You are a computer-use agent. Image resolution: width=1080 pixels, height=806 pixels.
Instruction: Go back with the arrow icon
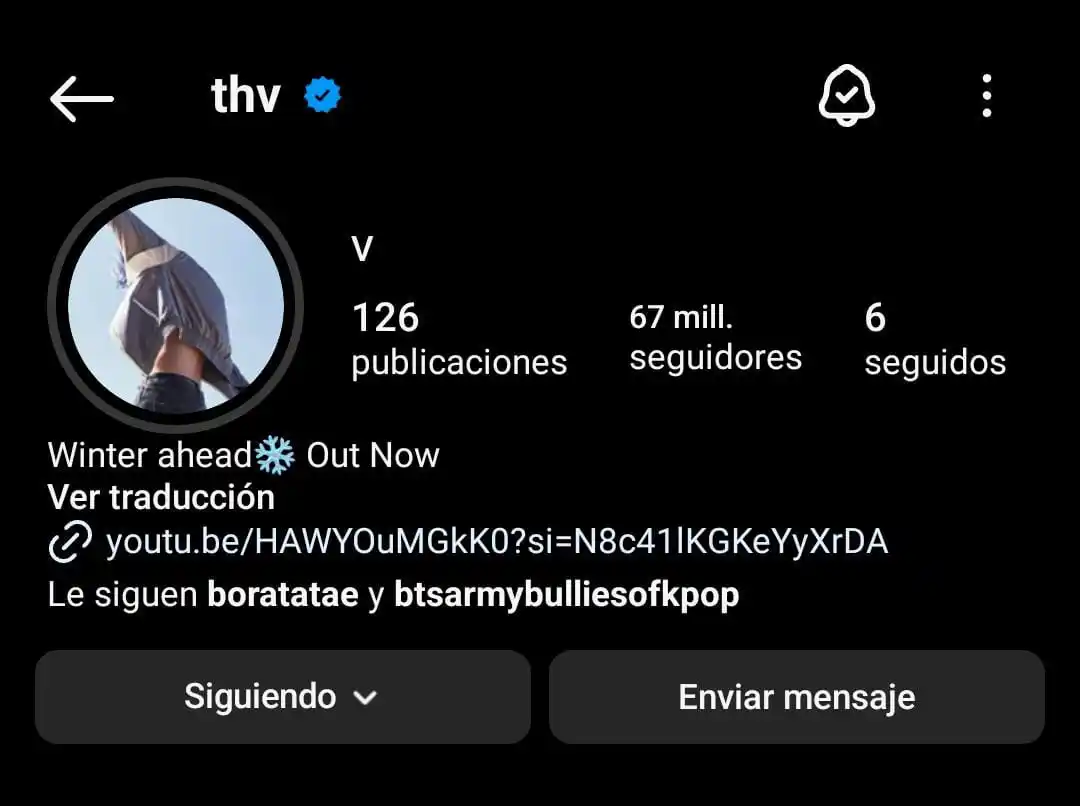click(81, 98)
